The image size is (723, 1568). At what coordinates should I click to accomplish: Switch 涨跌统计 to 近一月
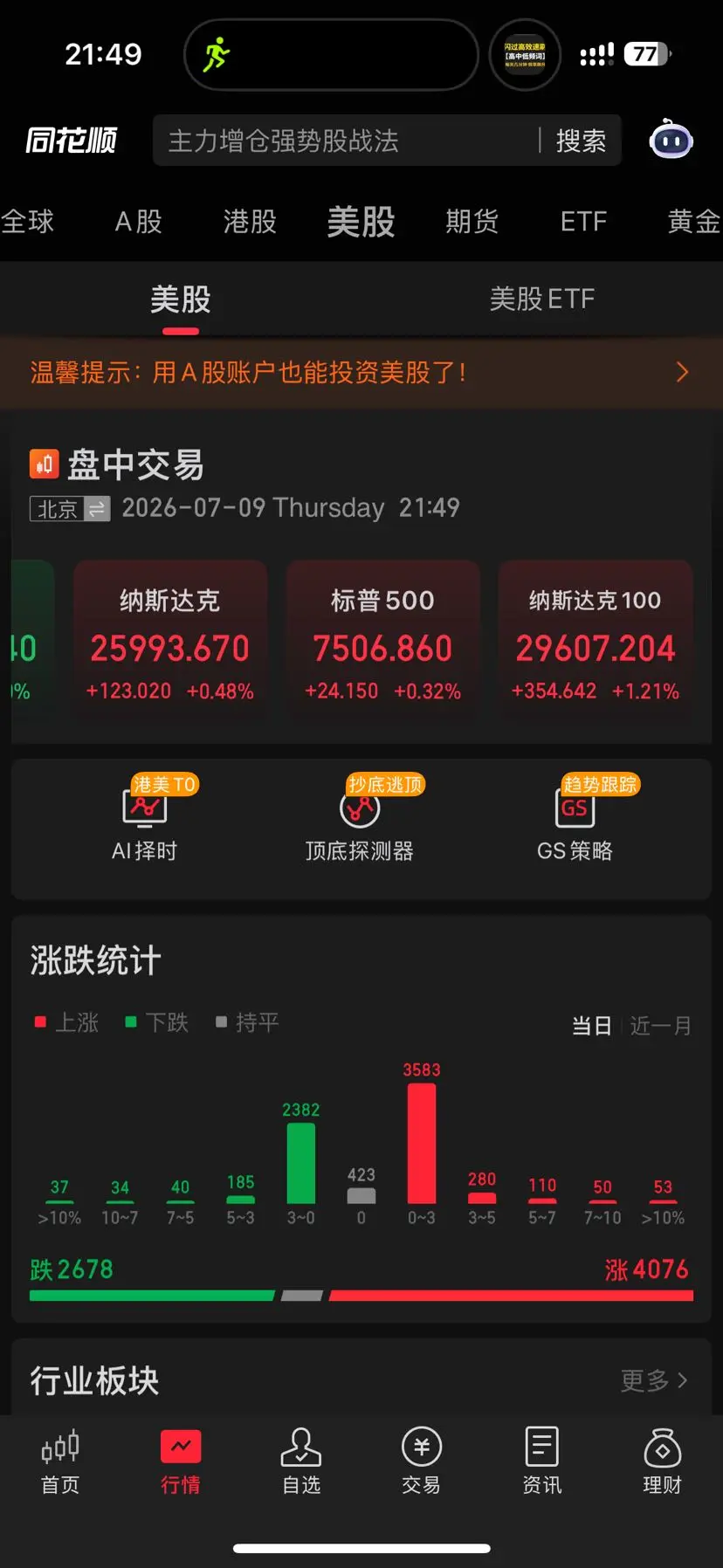661,1026
